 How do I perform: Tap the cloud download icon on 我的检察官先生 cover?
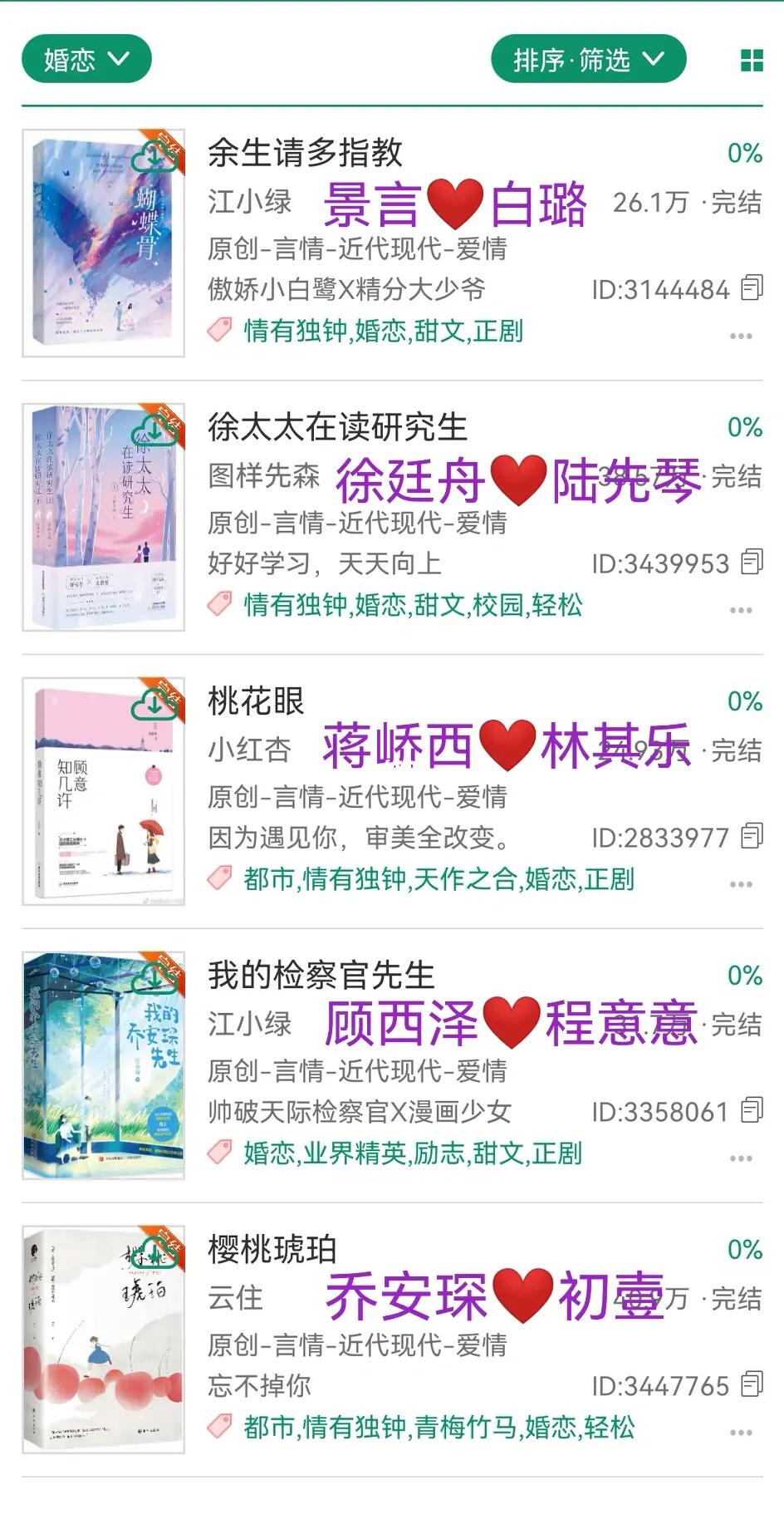click(x=156, y=977)
